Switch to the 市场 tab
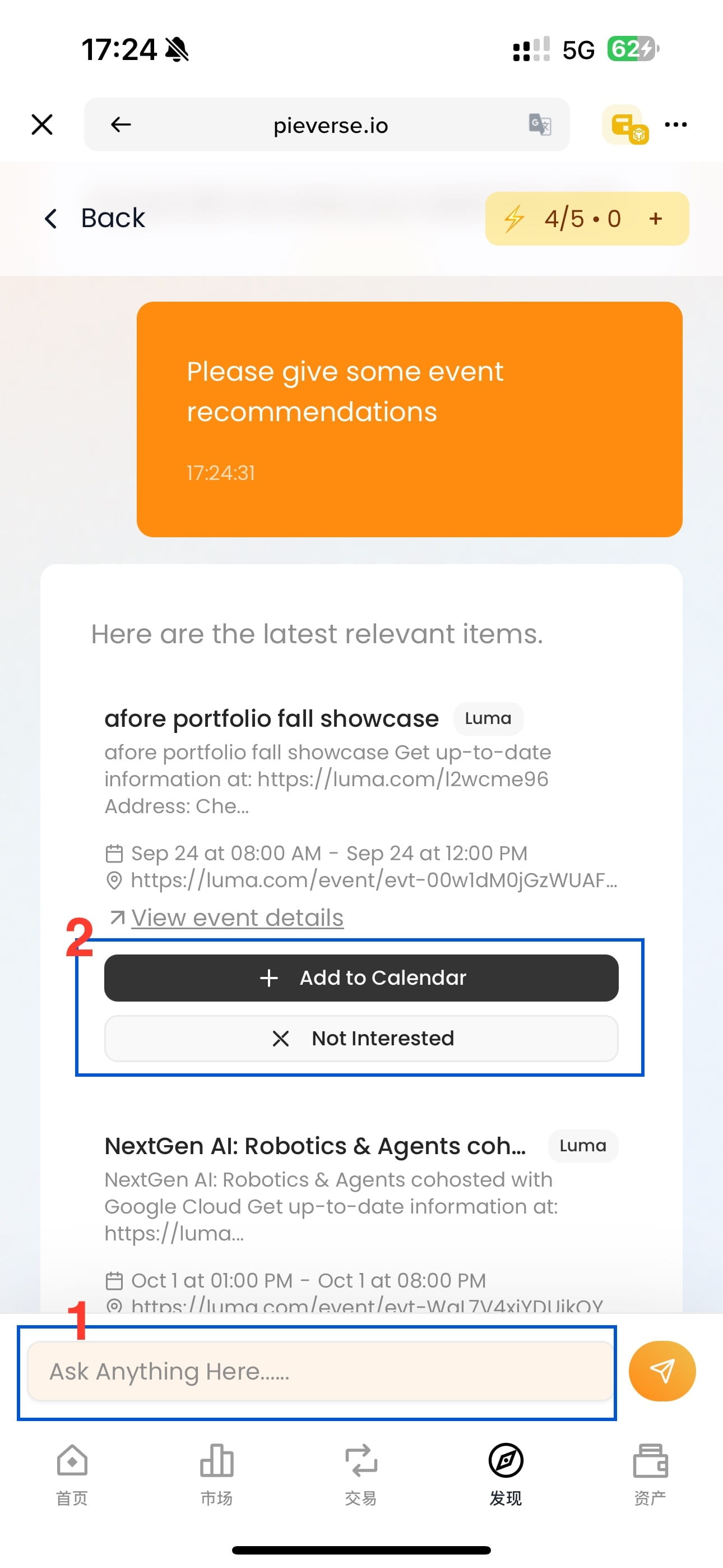Screen dimensions: 723x1568 point(217,1474)
